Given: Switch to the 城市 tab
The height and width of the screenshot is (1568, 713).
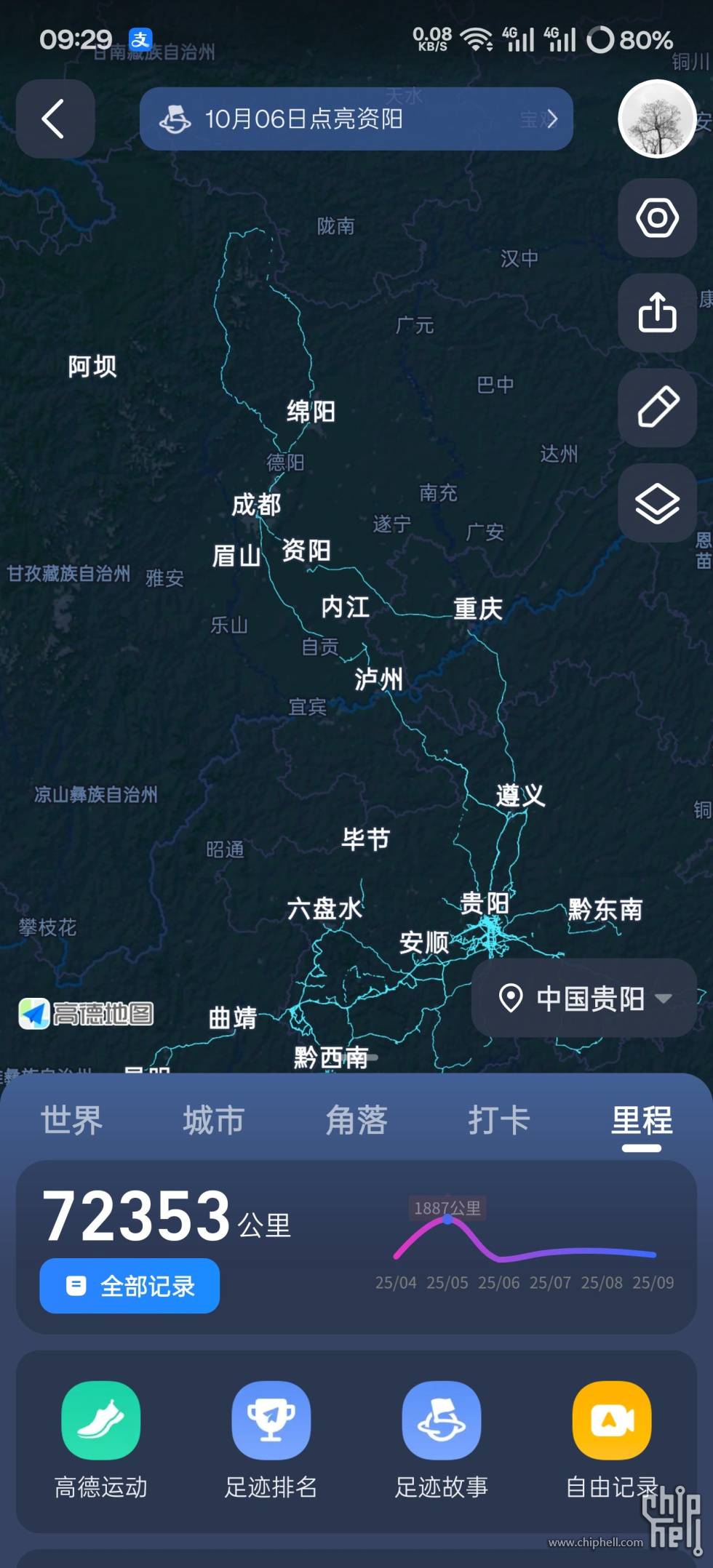Looking at the screenshot, I should 213,1120.
